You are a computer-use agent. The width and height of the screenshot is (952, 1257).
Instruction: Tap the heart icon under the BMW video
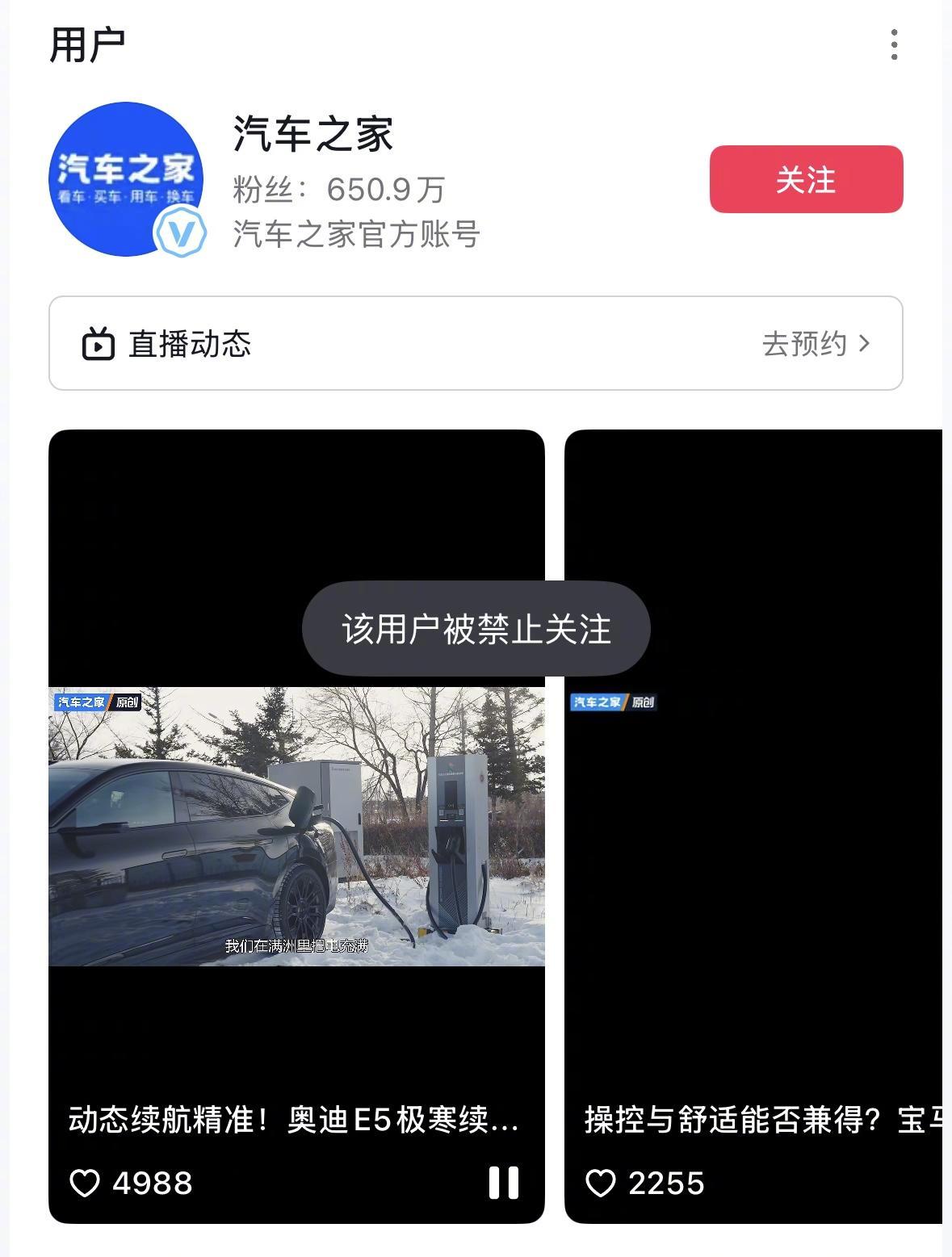point(602,1184)
